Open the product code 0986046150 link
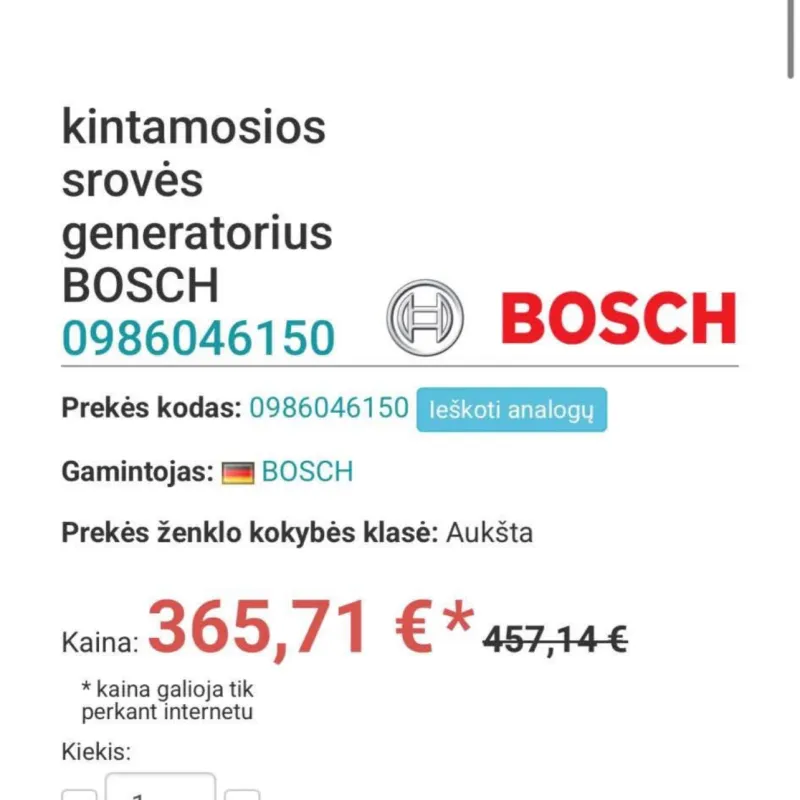Viewport: 800px width, 800px height. 328,408
